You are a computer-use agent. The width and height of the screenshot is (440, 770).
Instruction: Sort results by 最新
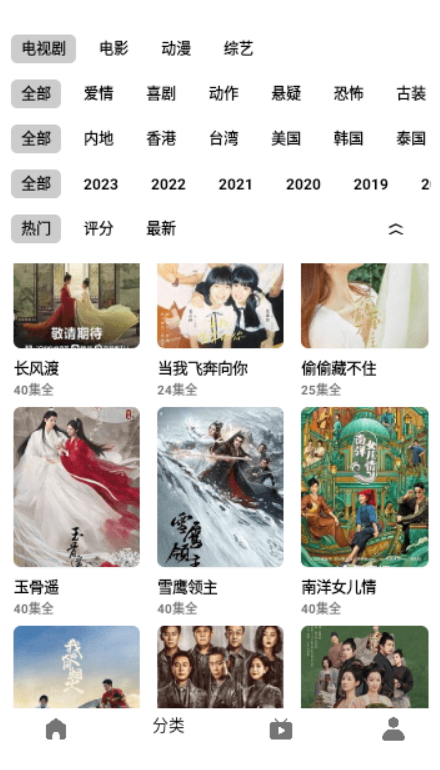click(x=161, y=228)
